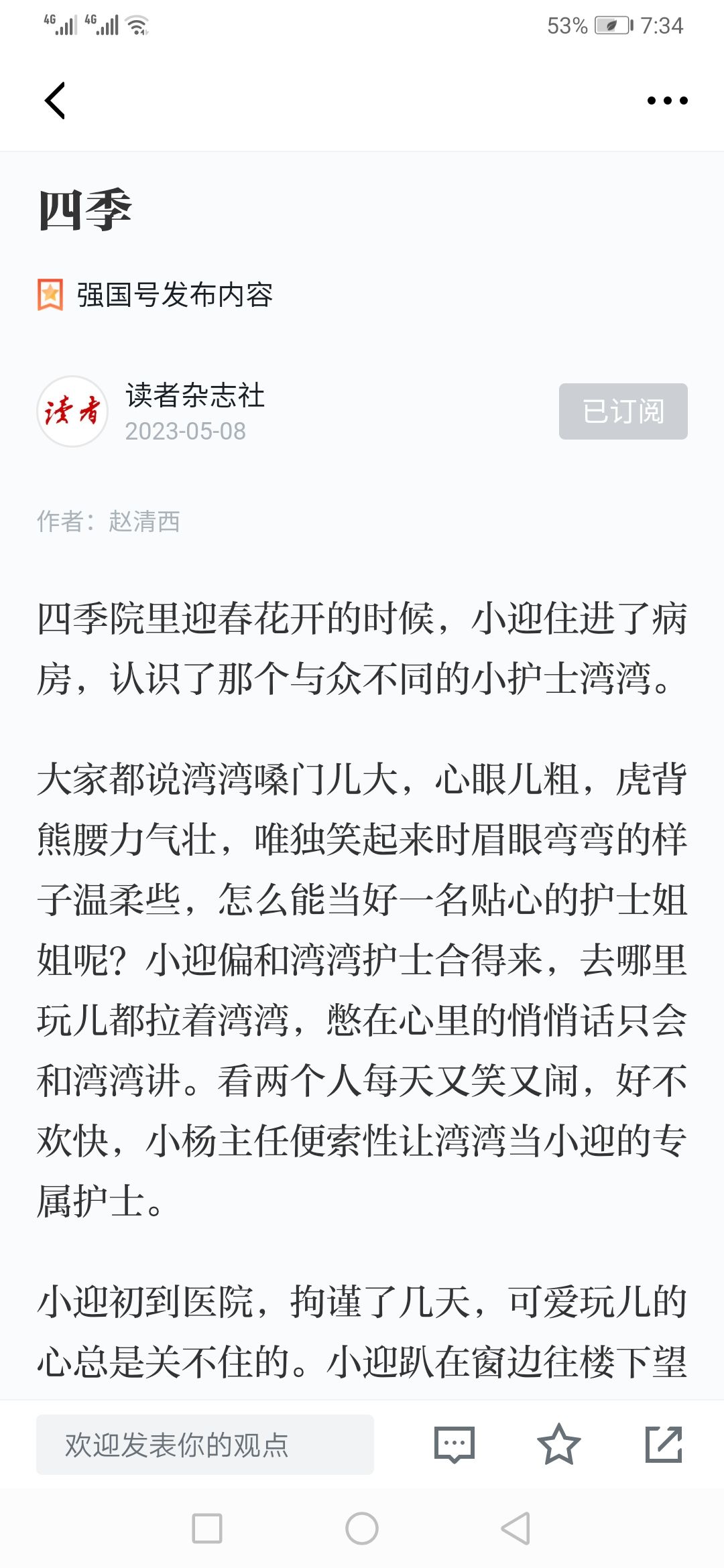Screen dimensions: 724x1568
Task: Favorite this article with the star icon
Action: click(558, 1445)
